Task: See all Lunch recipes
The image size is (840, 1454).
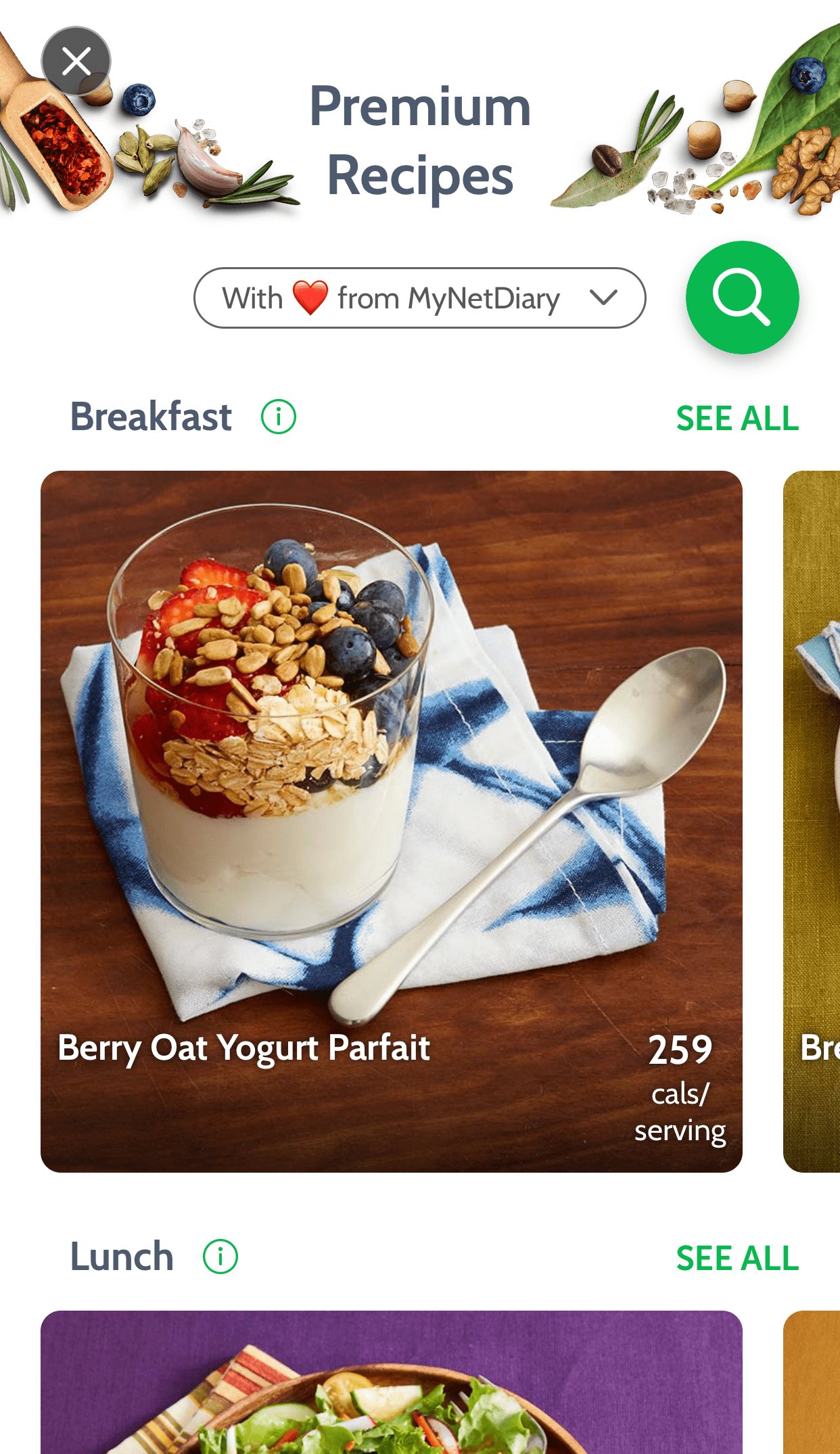Action: 737,1258
